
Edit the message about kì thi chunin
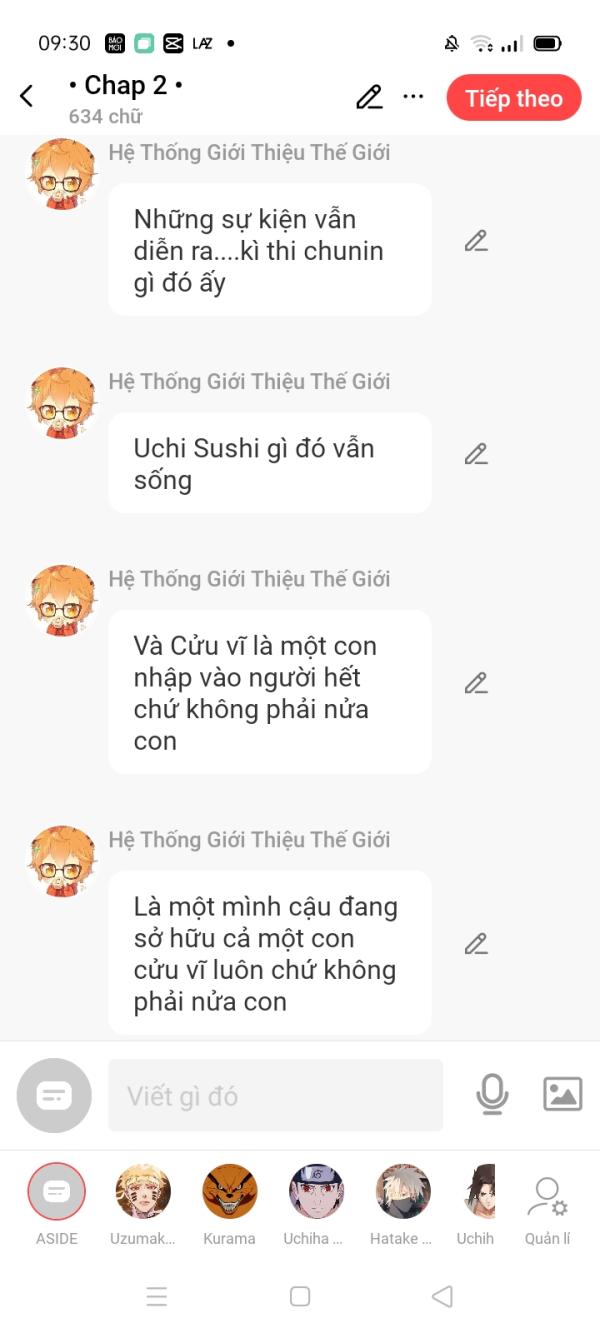[x=476, y=241]
